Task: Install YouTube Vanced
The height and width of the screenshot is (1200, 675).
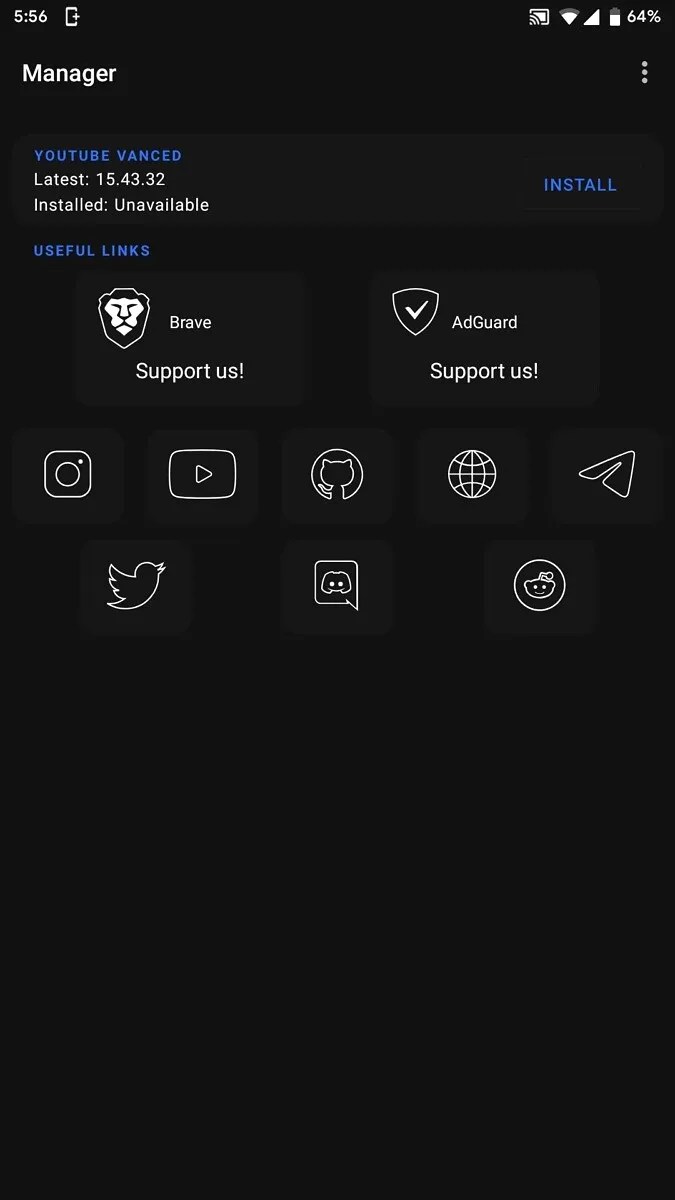Action: 580,185
